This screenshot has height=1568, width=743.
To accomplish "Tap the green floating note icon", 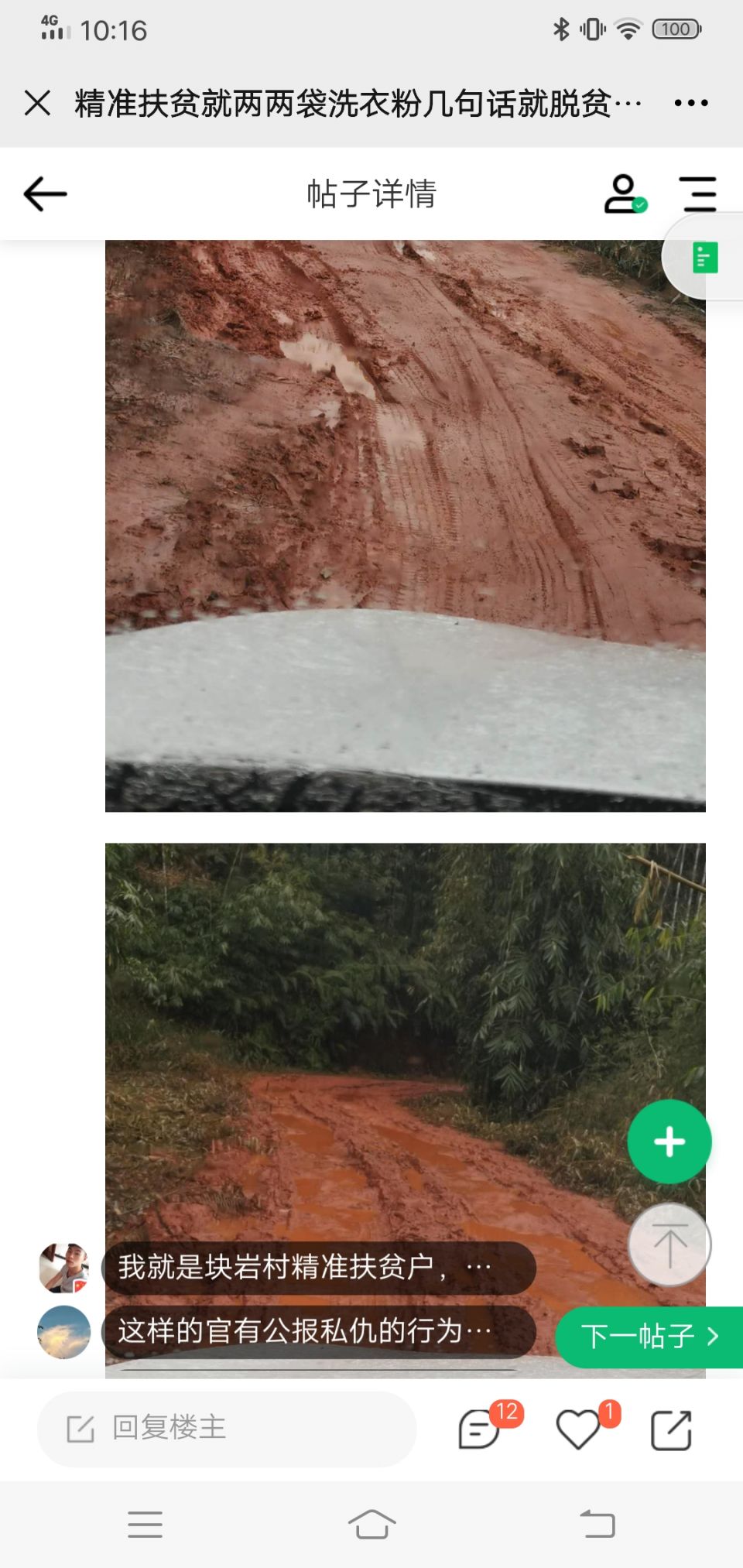I will click(704, 258).
